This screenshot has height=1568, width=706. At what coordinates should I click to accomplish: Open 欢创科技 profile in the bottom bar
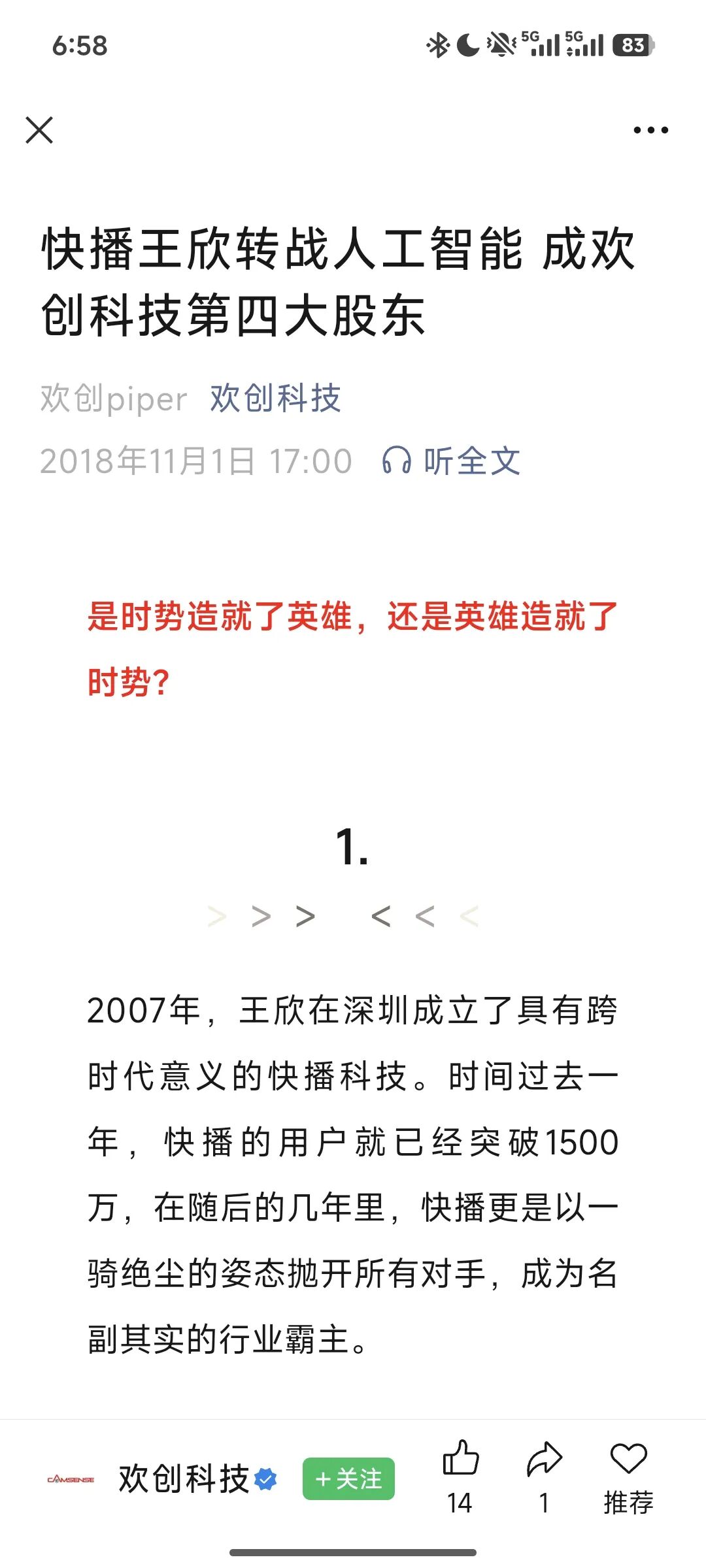pos(183,1478)
